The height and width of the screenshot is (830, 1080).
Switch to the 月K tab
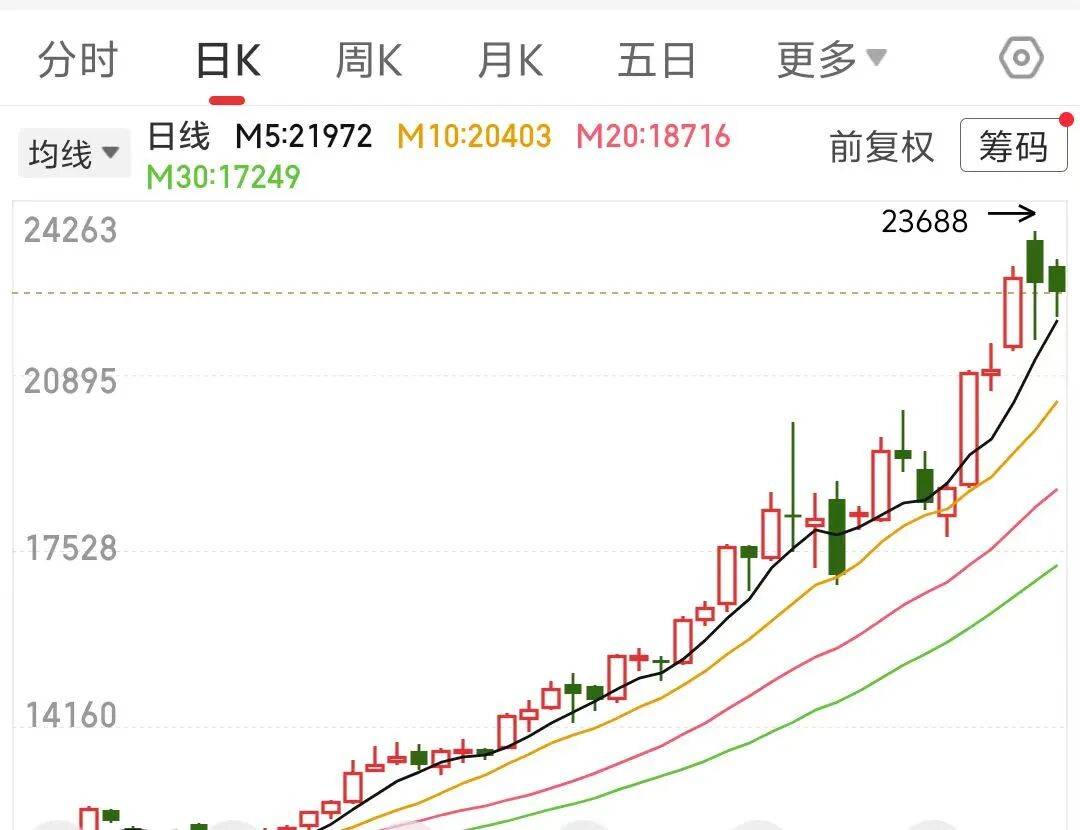click(510, 61)
